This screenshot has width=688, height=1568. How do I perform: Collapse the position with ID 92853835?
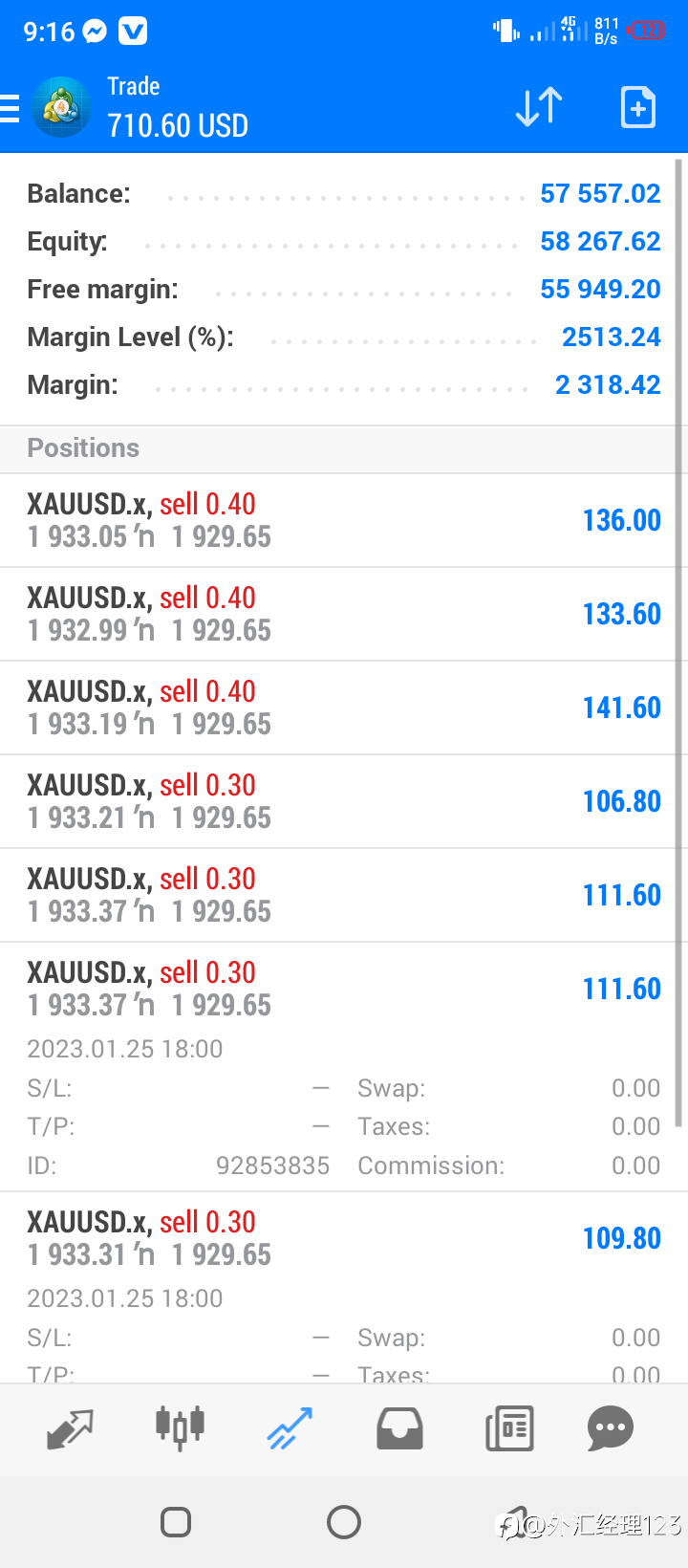click(344, 1067)
